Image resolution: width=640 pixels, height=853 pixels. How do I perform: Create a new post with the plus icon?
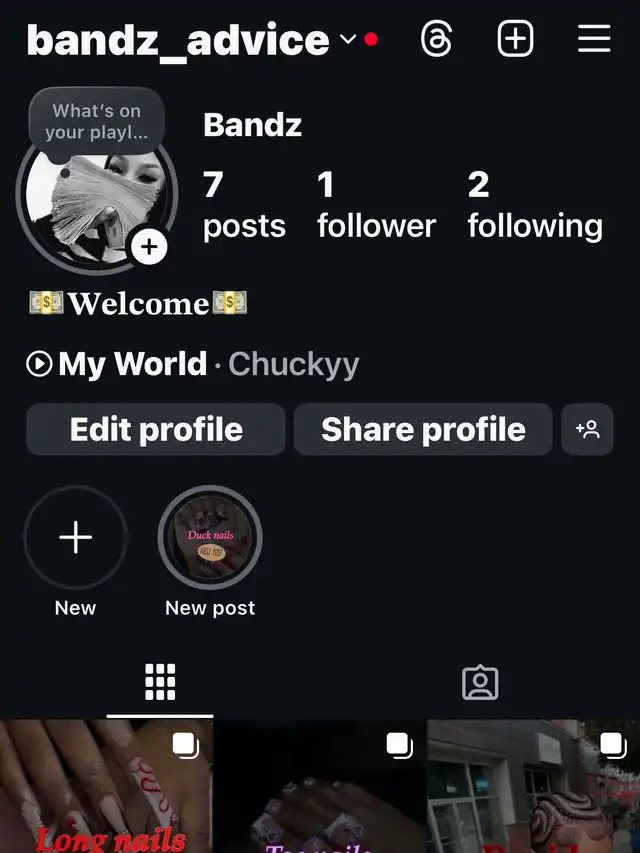click(x=515, y=40)
